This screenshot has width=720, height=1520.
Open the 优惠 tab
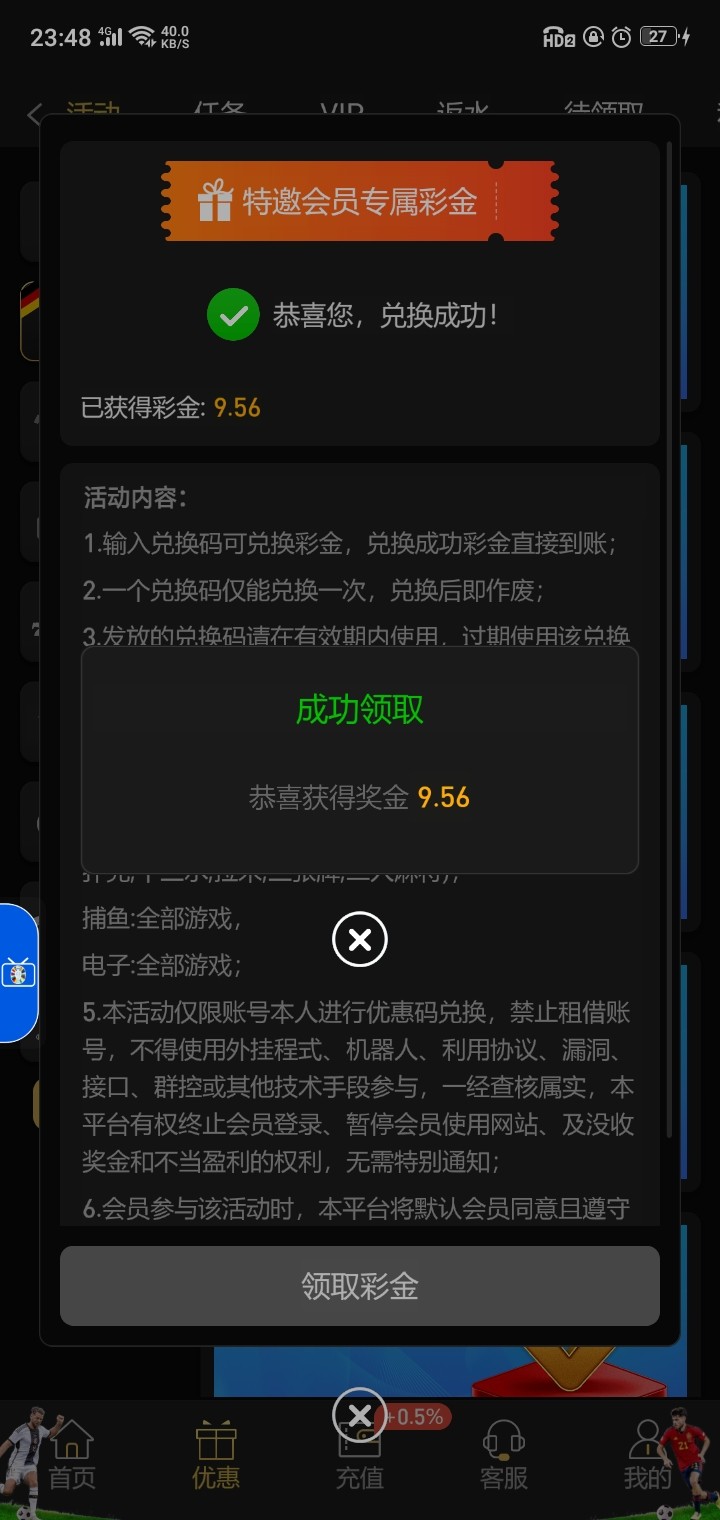pos(216,1457)
